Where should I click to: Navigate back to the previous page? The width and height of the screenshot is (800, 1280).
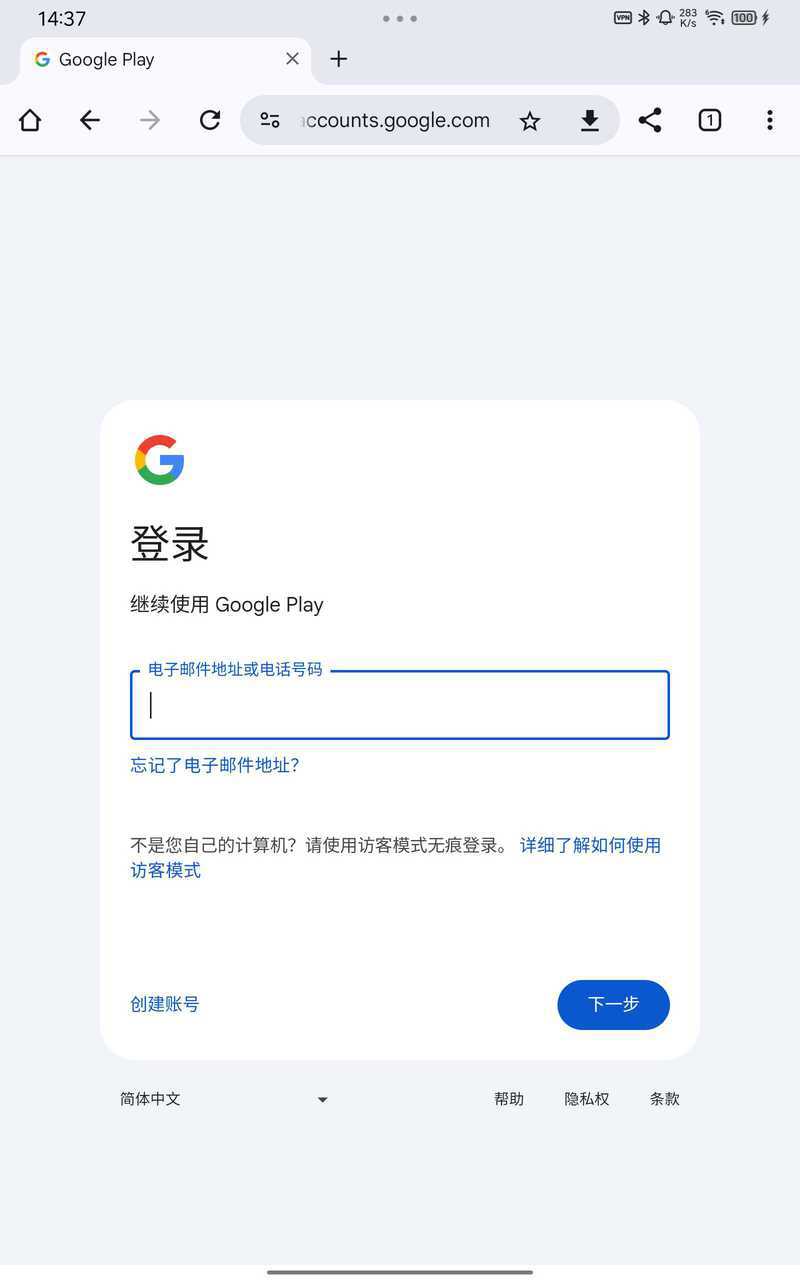pos(90,120)
